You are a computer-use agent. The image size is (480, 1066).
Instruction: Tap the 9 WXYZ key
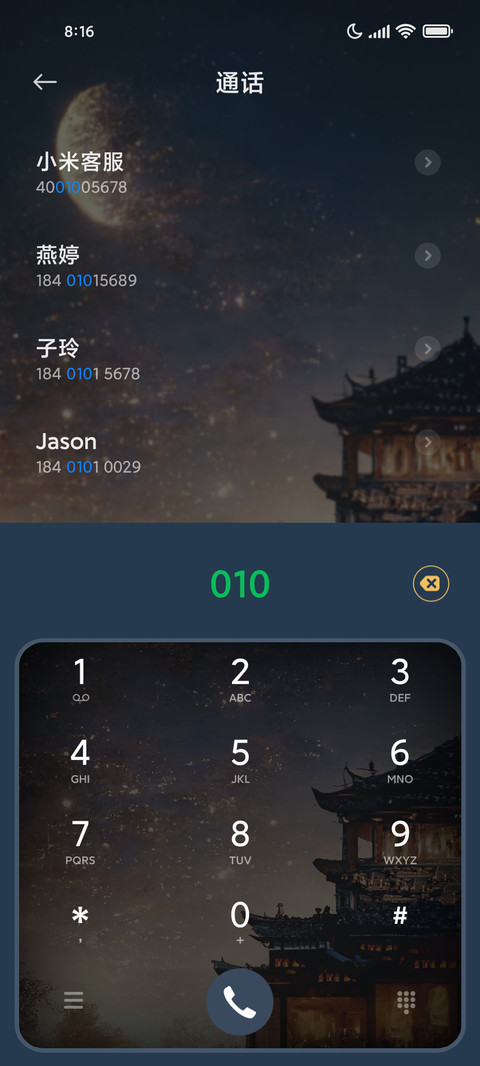point(400,842)
